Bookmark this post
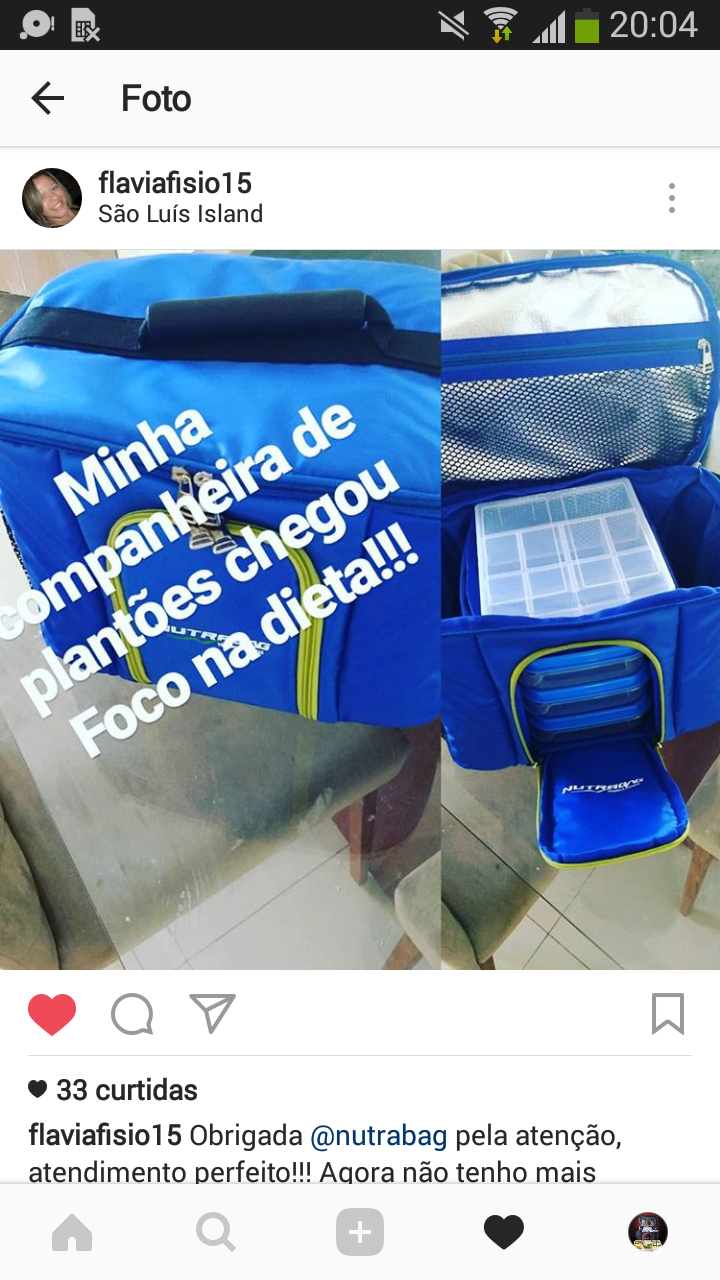Image resolution: width=720 pixels, height=1280 pixels. pos(667,1014)
